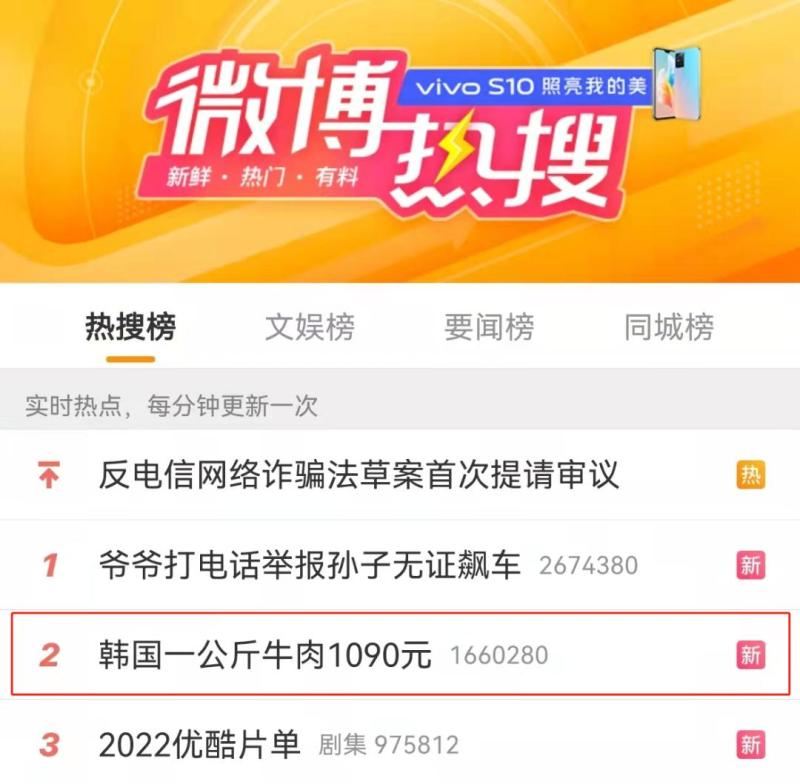Open hot search 爷爷打电话举报孙子无证飙车
The image size is (800, 784).
pos(310,565)
